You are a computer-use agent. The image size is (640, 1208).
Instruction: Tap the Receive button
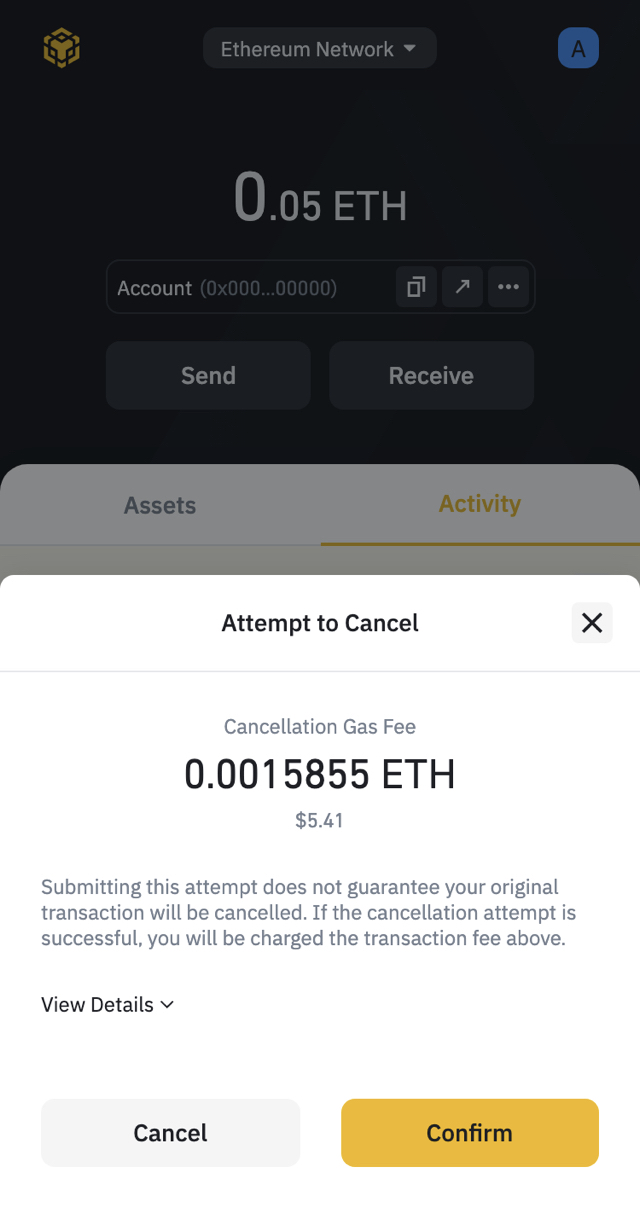(x=431, y=375)
